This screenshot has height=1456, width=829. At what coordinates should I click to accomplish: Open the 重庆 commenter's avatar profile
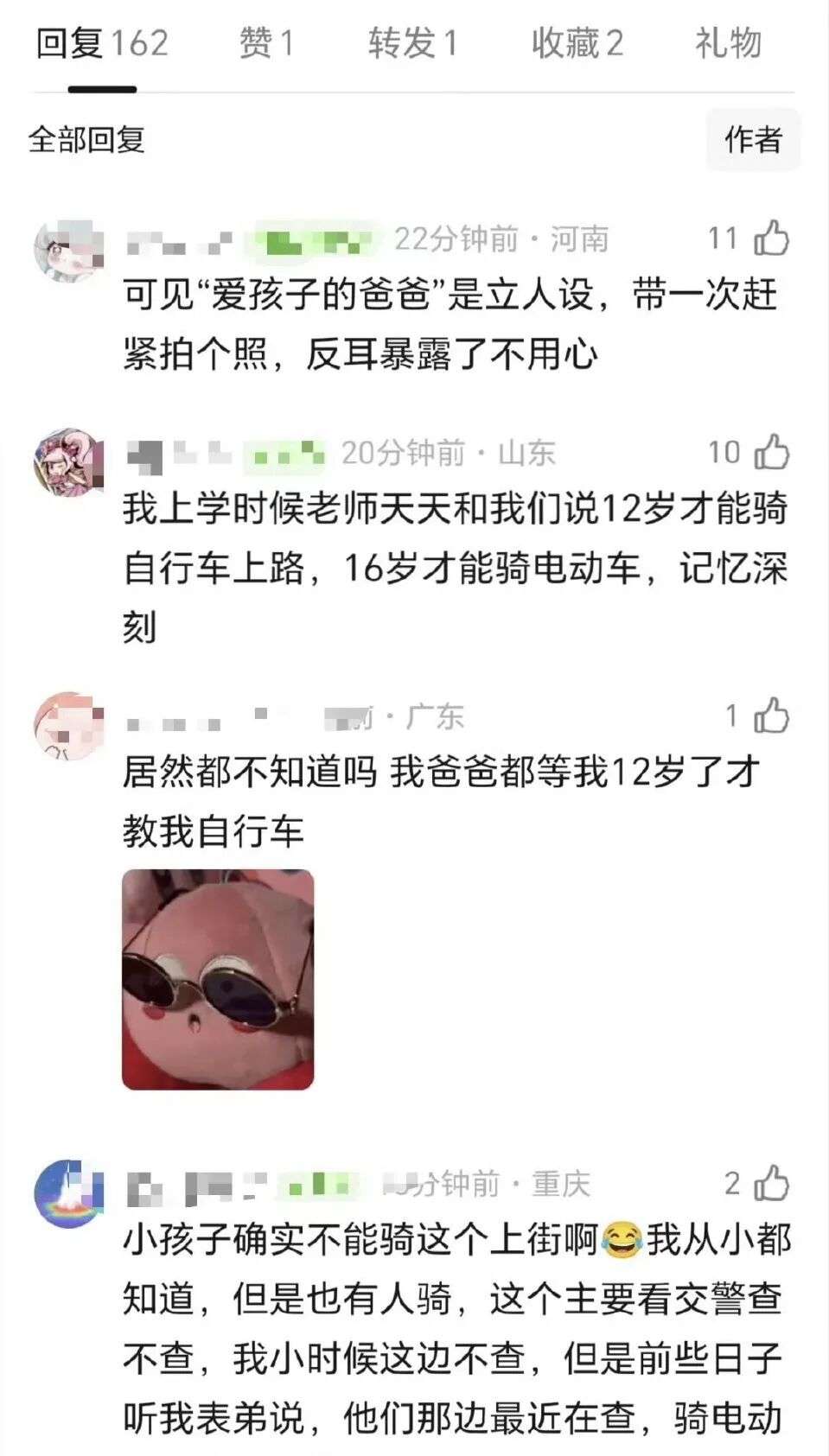click(68, 1193)
